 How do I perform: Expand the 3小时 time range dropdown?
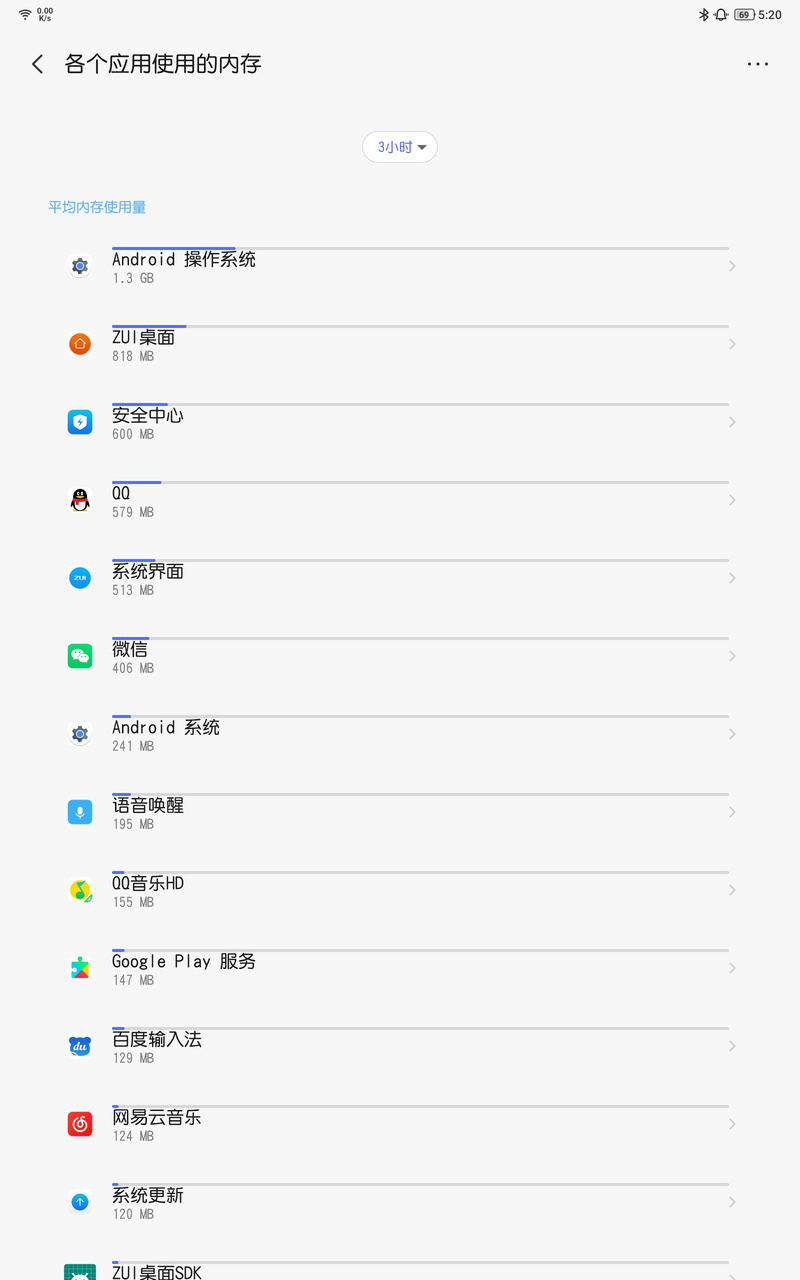click(x=400, y=147)
